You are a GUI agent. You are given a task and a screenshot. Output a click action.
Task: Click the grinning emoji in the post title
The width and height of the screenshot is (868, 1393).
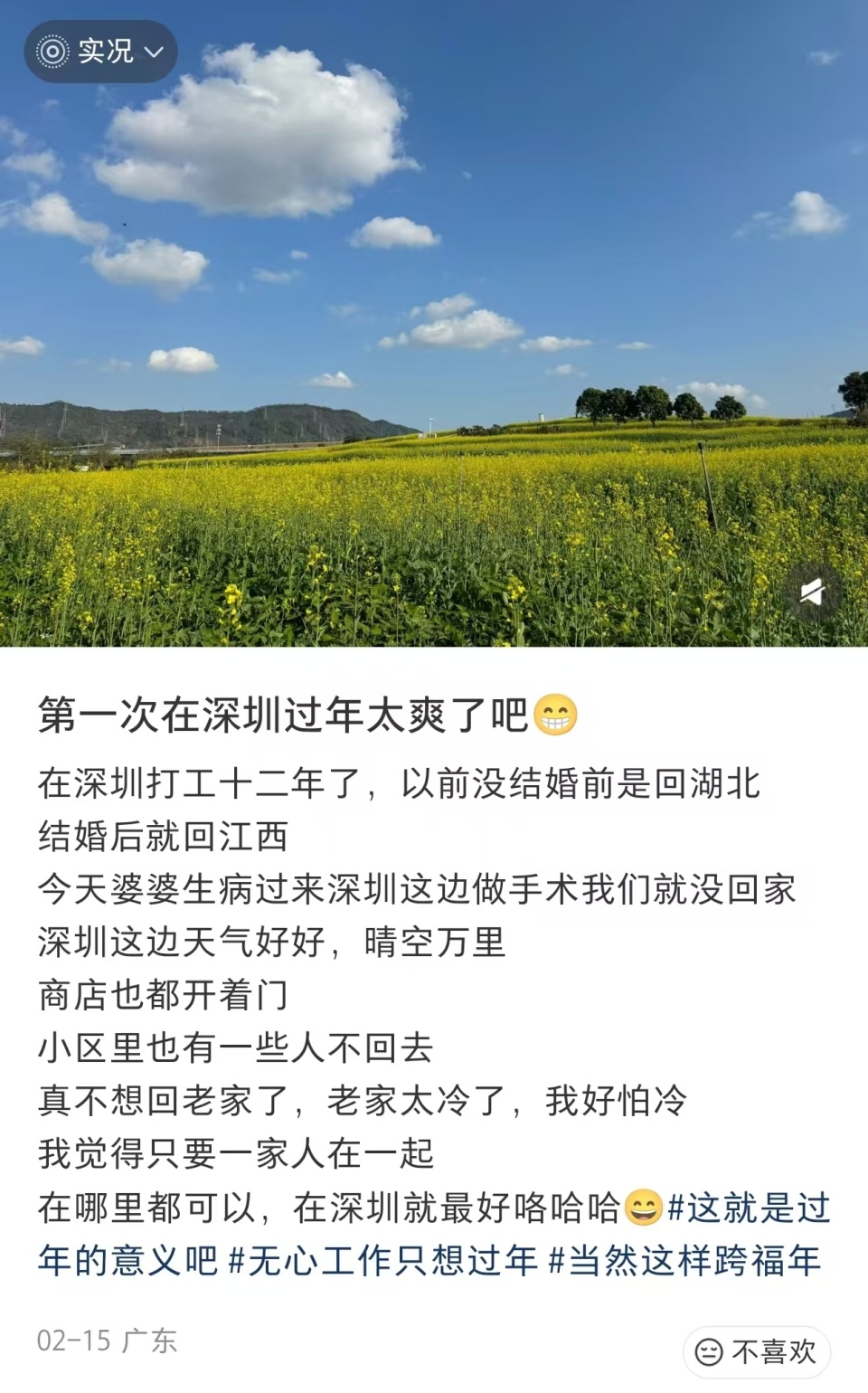click(x=554, y=715)
